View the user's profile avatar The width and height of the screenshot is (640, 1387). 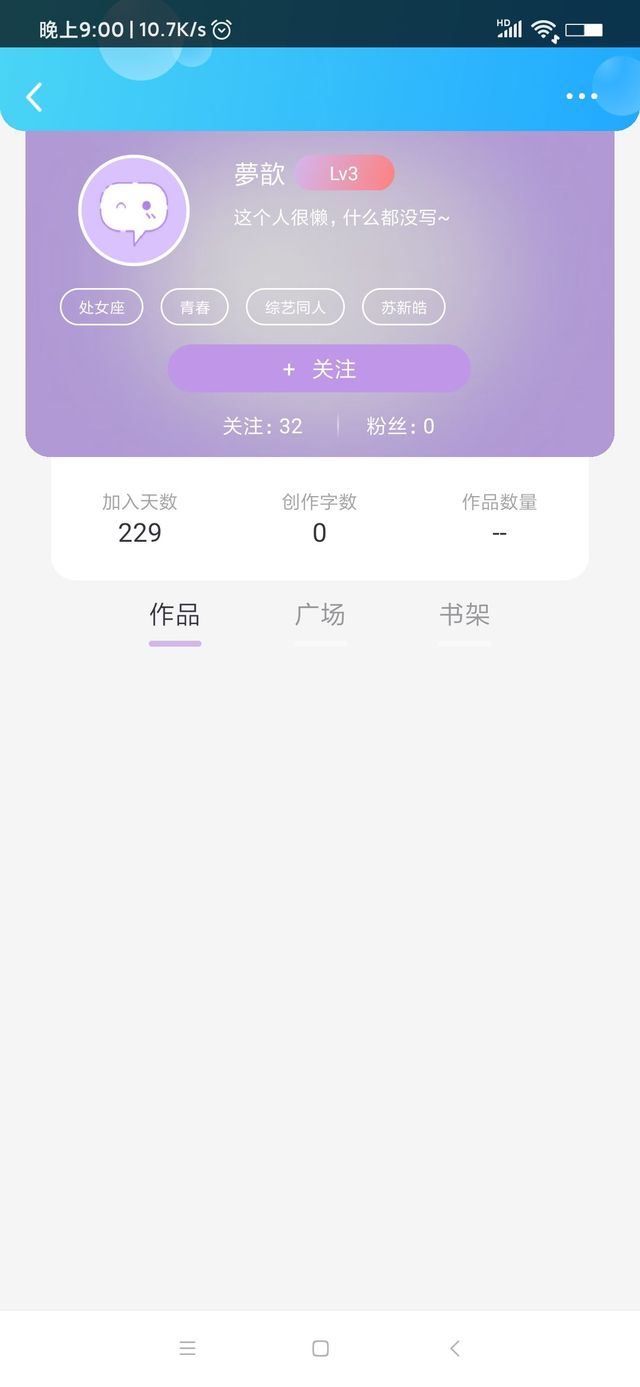tap(134, 211)
